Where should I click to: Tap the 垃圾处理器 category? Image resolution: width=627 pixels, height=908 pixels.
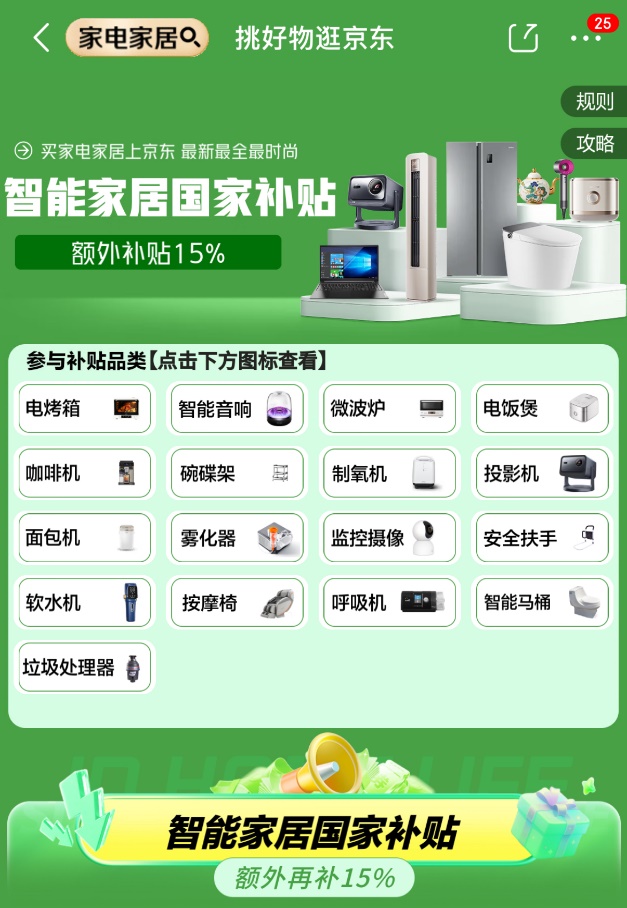point(85,667)
